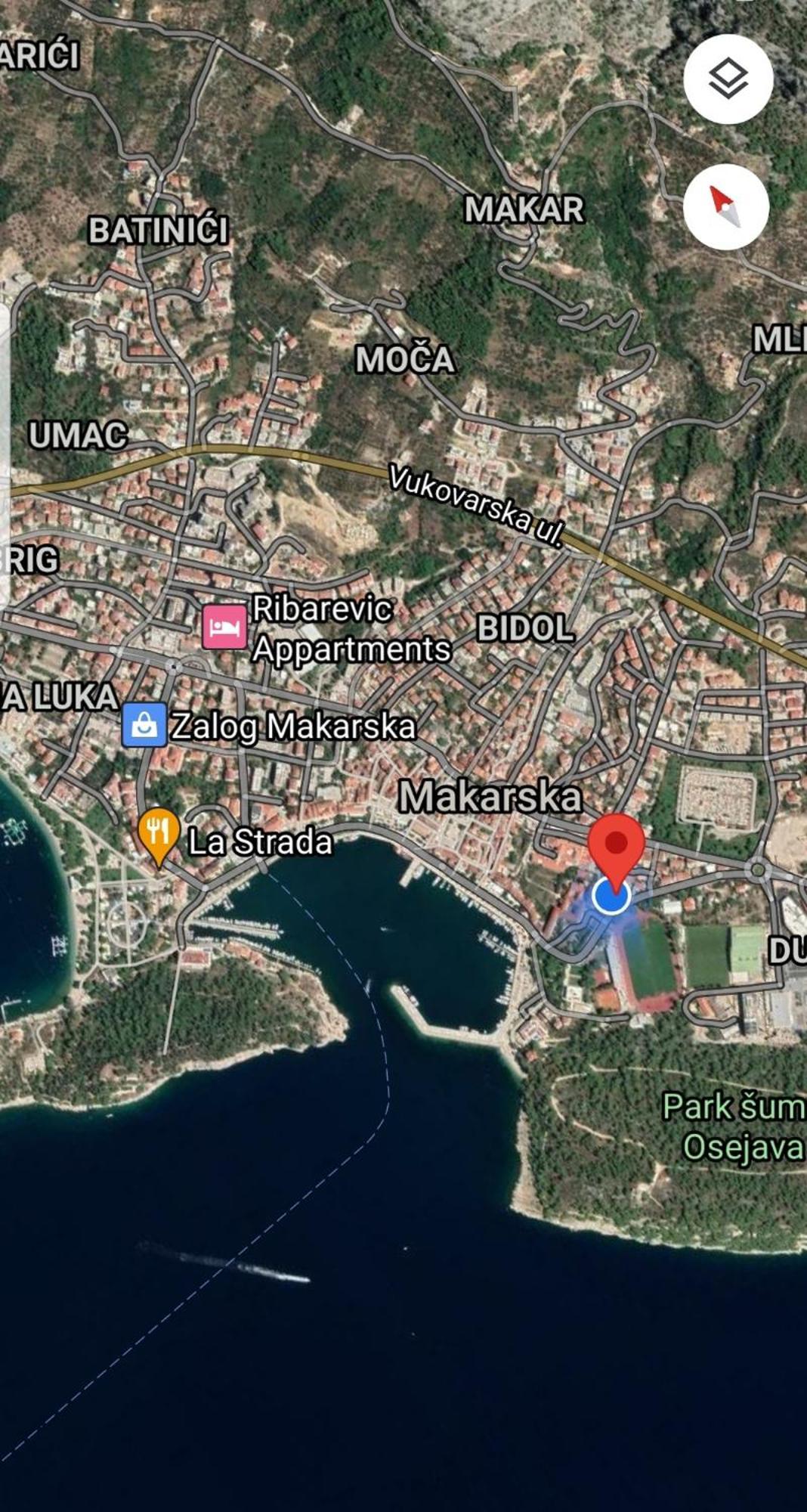Open the map layers button
The height and width of the screenshot is (1512, 807).
728,79
